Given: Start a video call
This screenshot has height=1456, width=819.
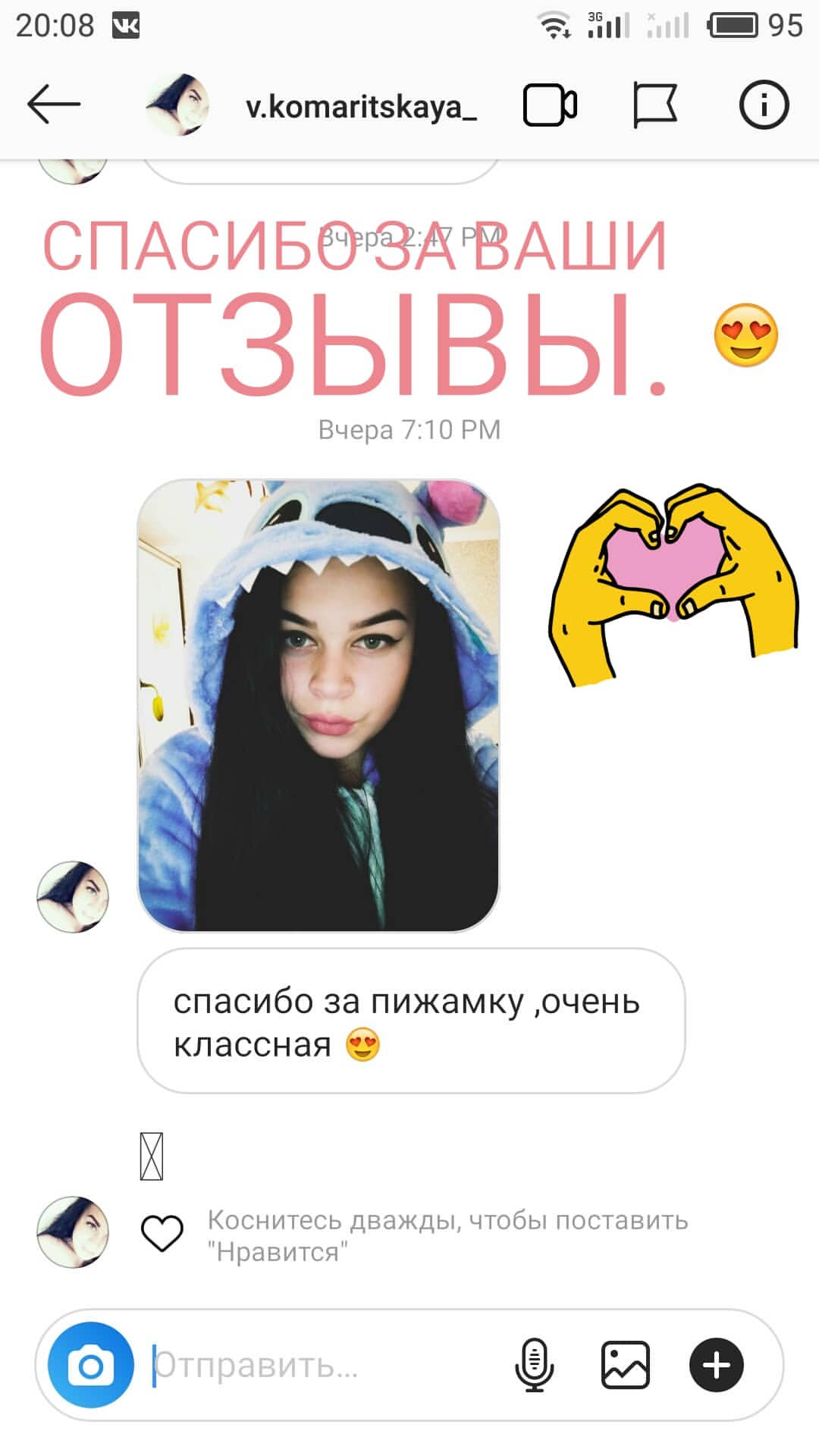Looking at the screenshot, I should click(550, 105).
